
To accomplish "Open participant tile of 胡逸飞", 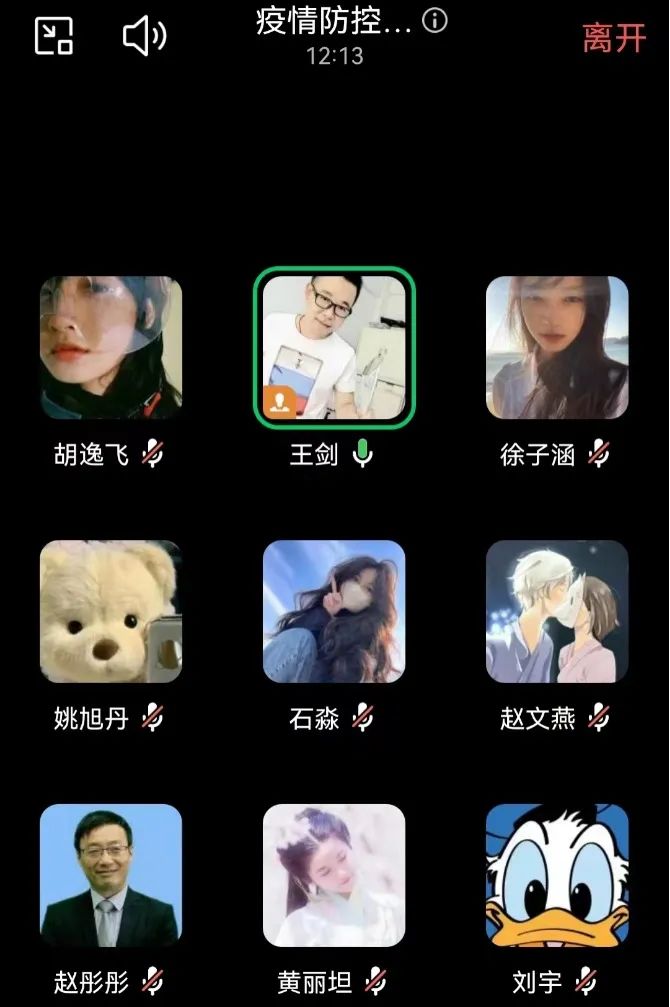I will [x=111, y=347].
